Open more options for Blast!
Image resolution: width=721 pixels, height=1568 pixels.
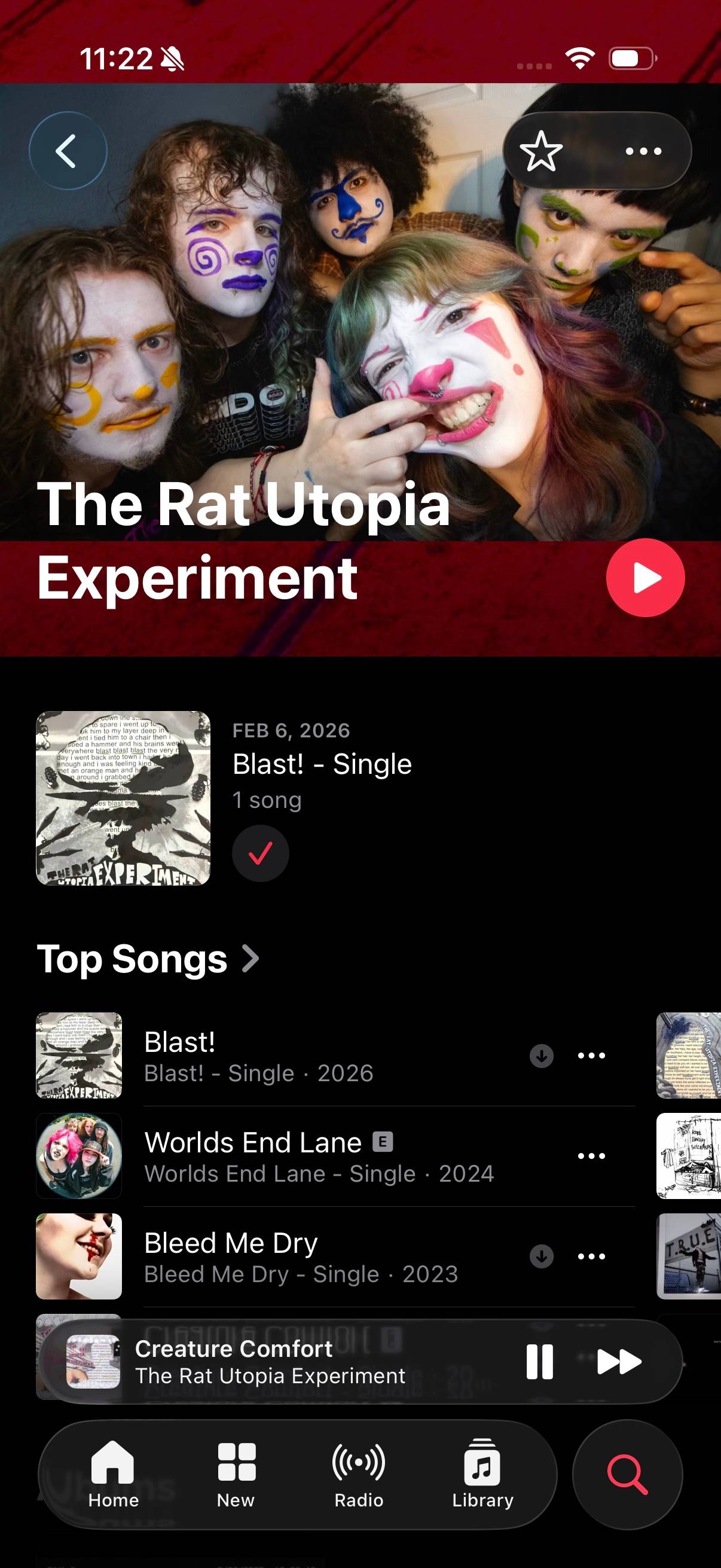point(591,1055)
